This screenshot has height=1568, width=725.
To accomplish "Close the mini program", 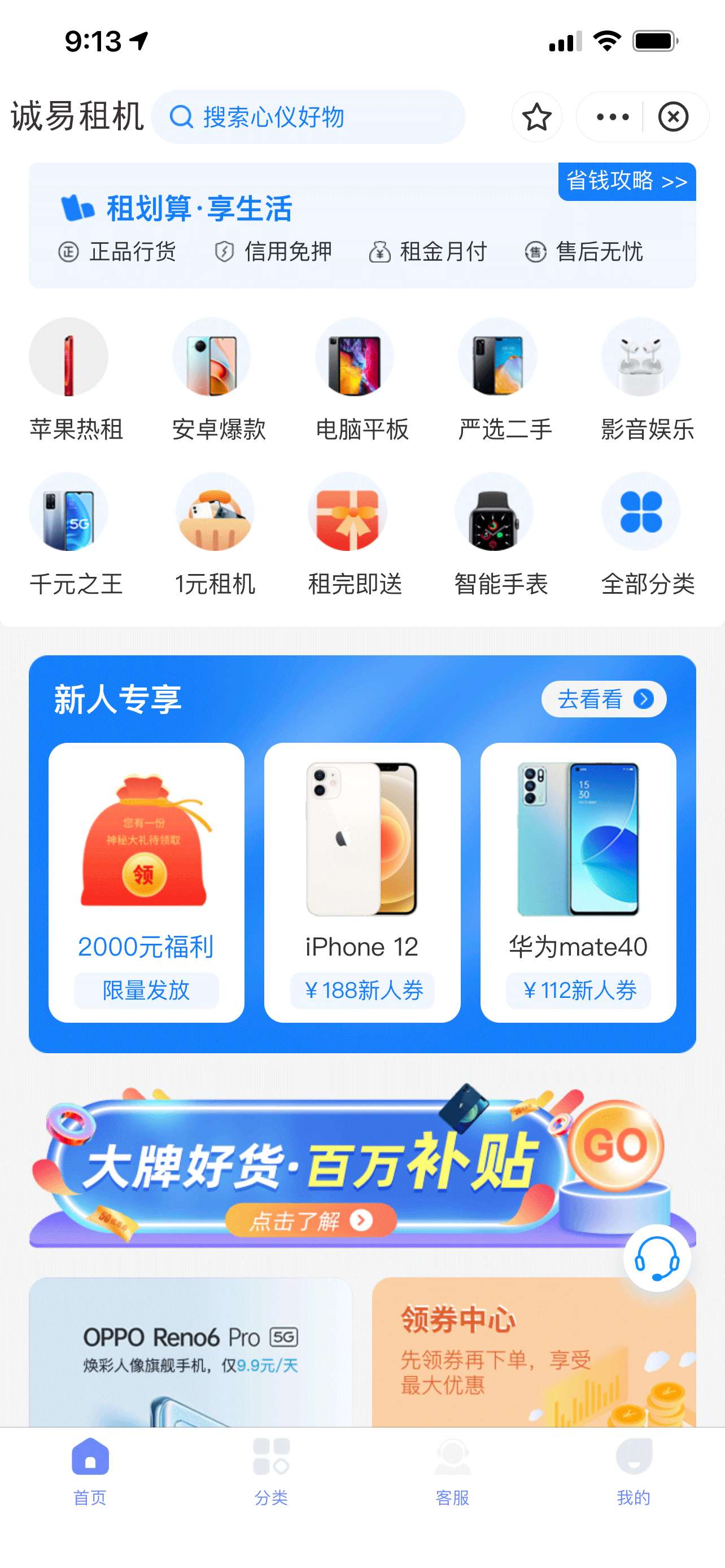I will [673, 117].
